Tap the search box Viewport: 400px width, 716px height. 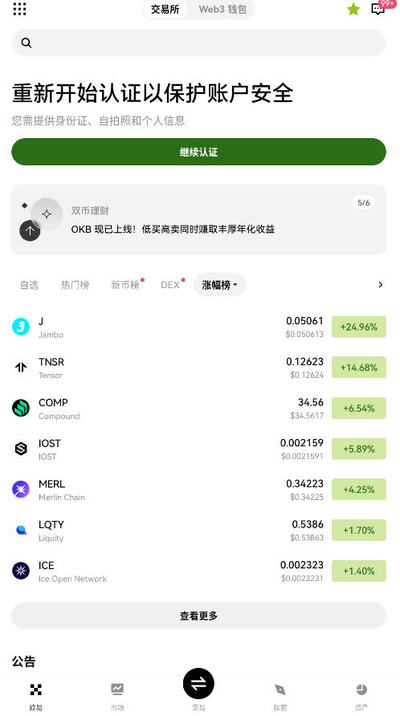199,43
